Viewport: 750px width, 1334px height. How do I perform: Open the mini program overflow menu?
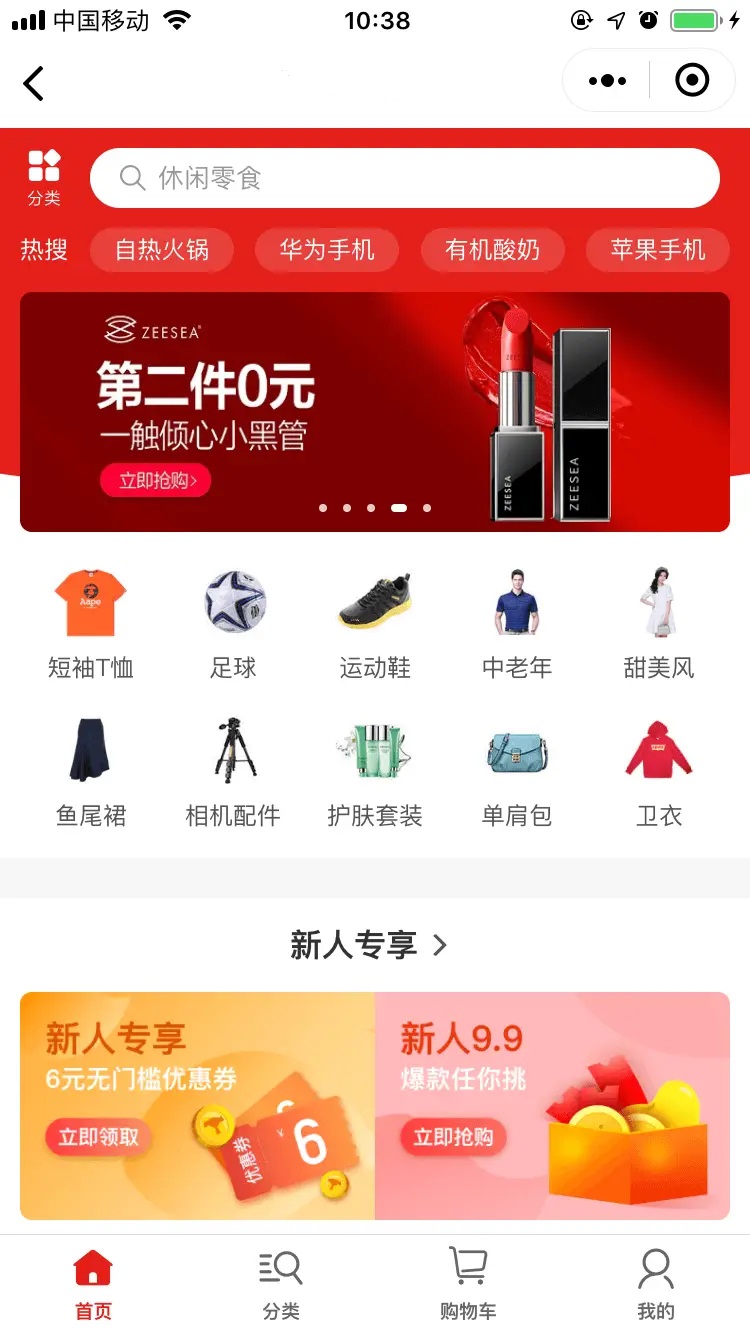pos(607,81)
